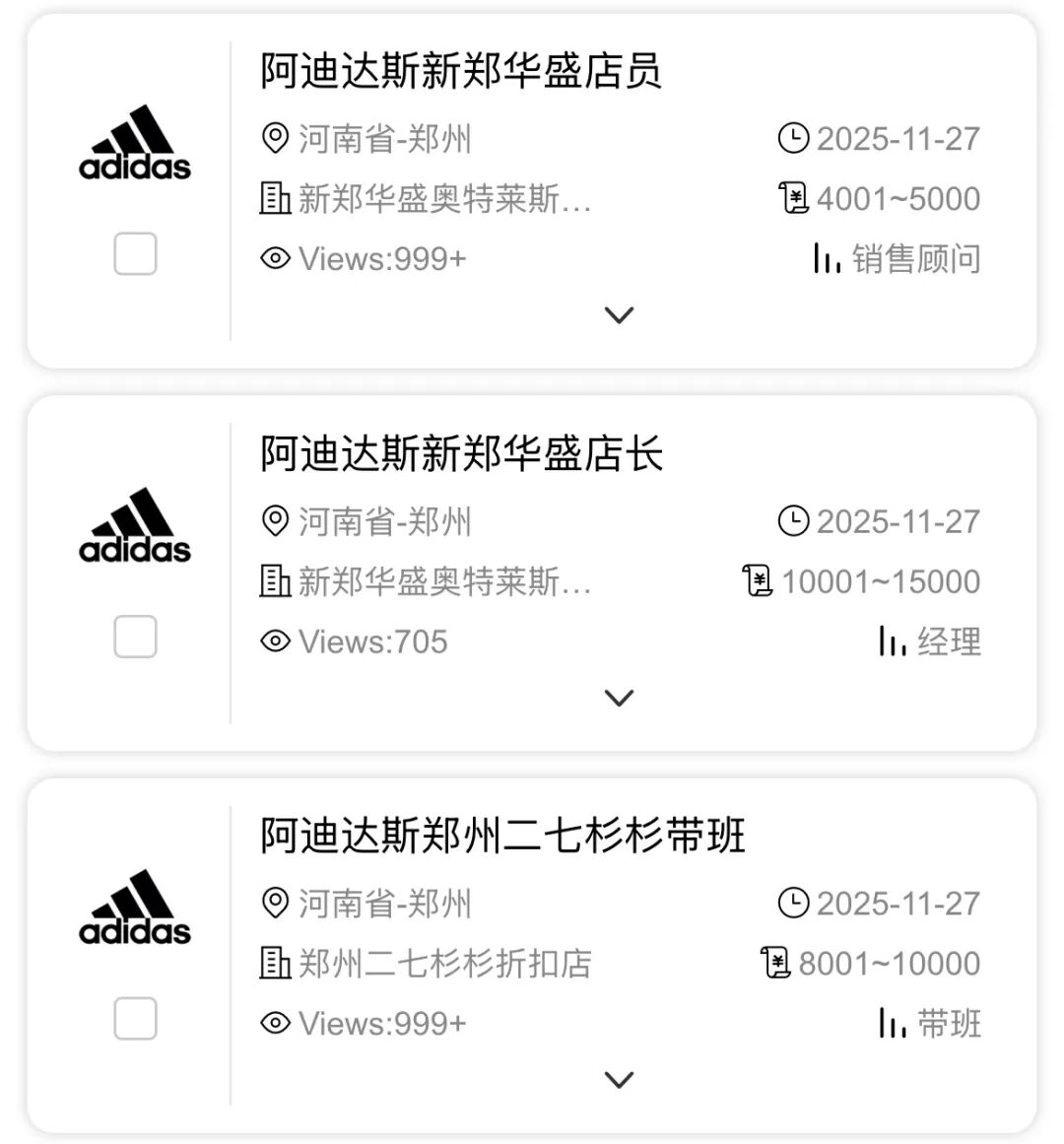Expand details of 阿迪达斯新郑华盛店员 job
Image resolution: width=1064 pixels, height=1144 pixels.
click(619, 315)
